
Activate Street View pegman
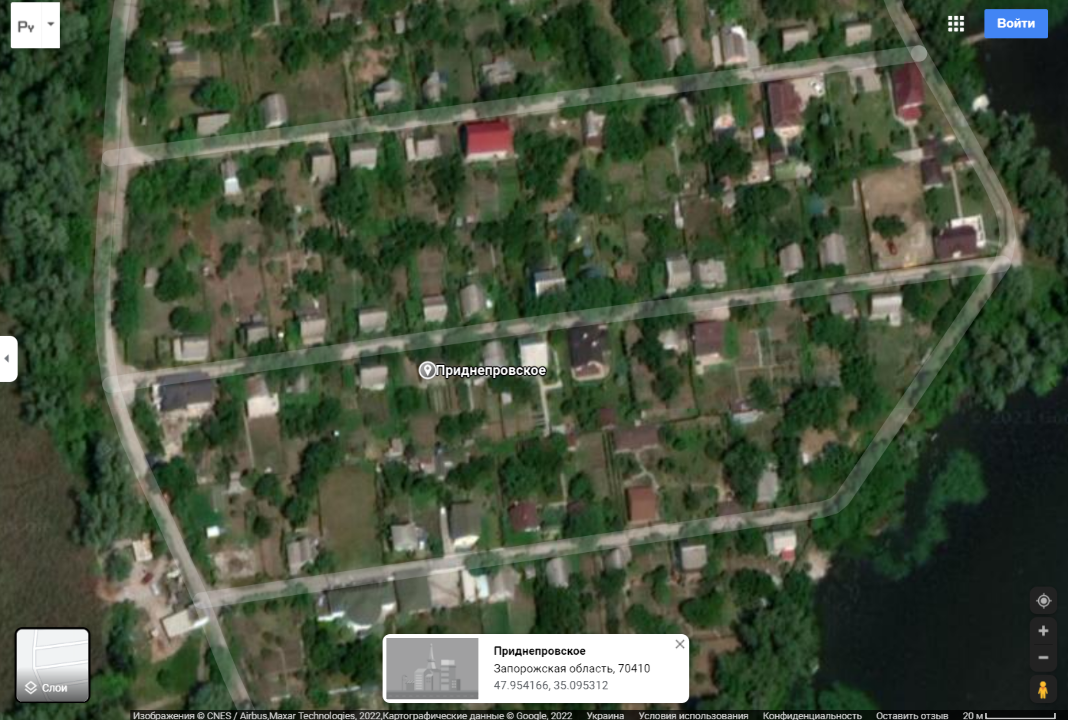(x=1043, y=689)
